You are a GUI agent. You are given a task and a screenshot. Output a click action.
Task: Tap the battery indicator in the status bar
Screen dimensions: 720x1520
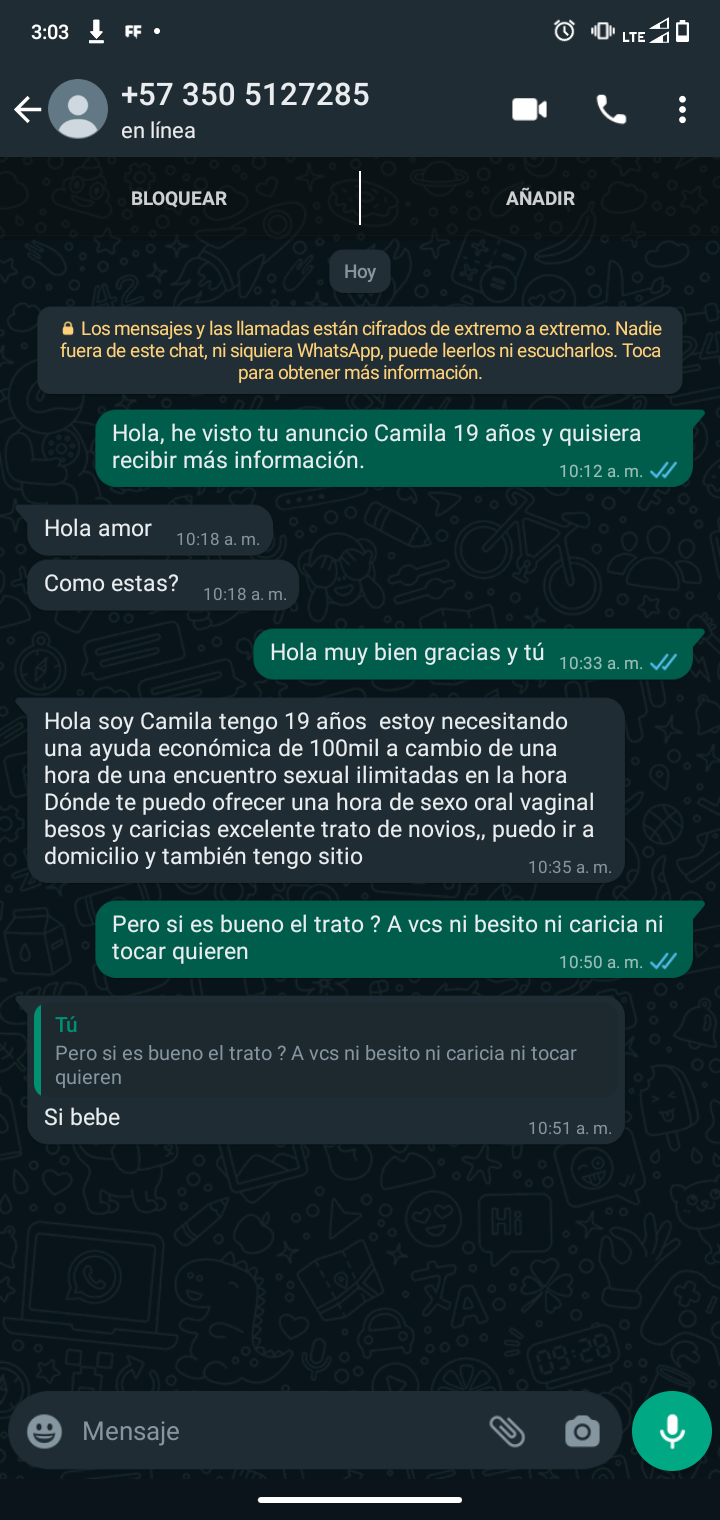pos(683,31)
